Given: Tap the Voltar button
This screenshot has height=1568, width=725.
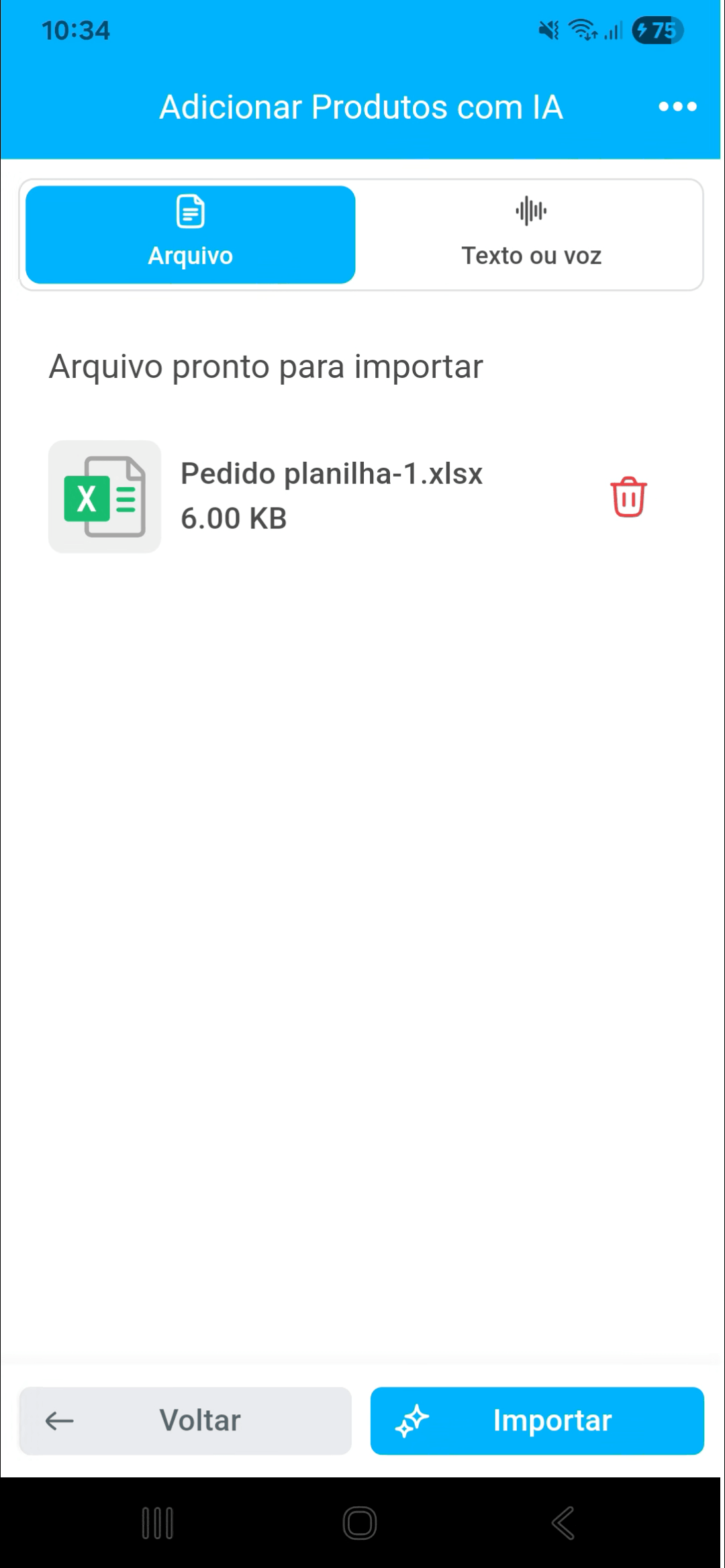Looking at the screenshot, I should [x=185, y=1420].
